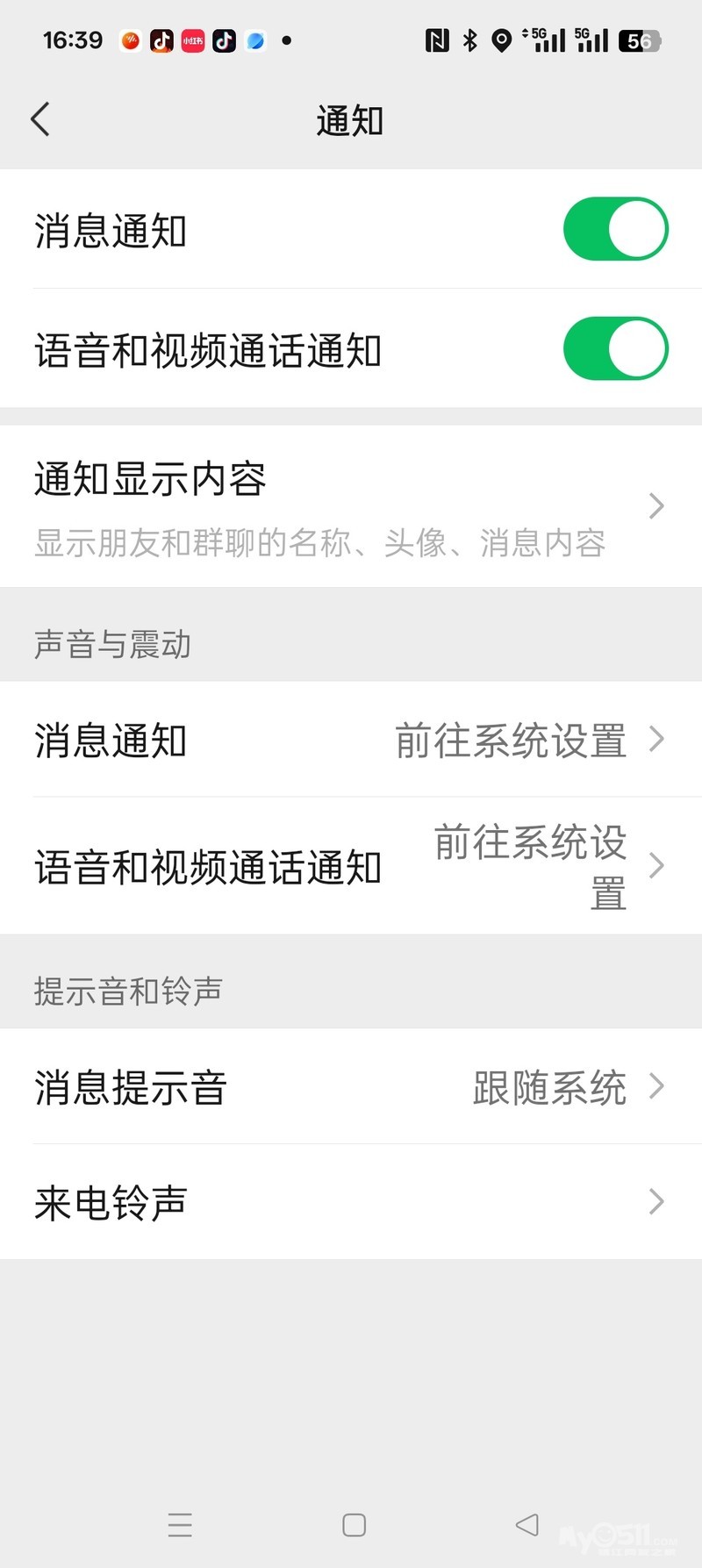The width and height of the screenshot is (702, 1568).
Task: Open 消息通知 前往系统设置 row
Action: (x=351, y=740)
